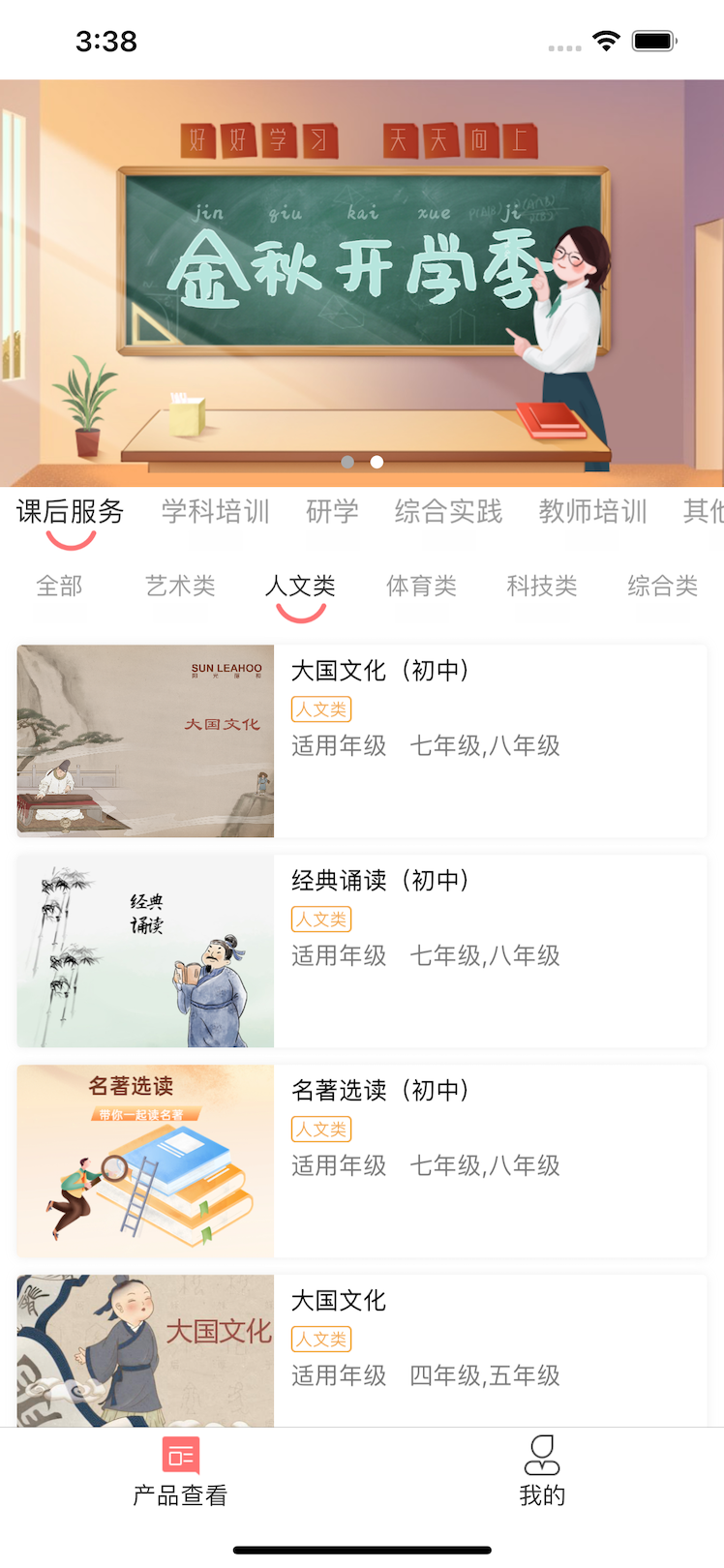Open the 大国文化（初中）course card
Image resolution: width=724 pixels, height=1568 pixels.
pyautogui.click(x=362, y=740)
